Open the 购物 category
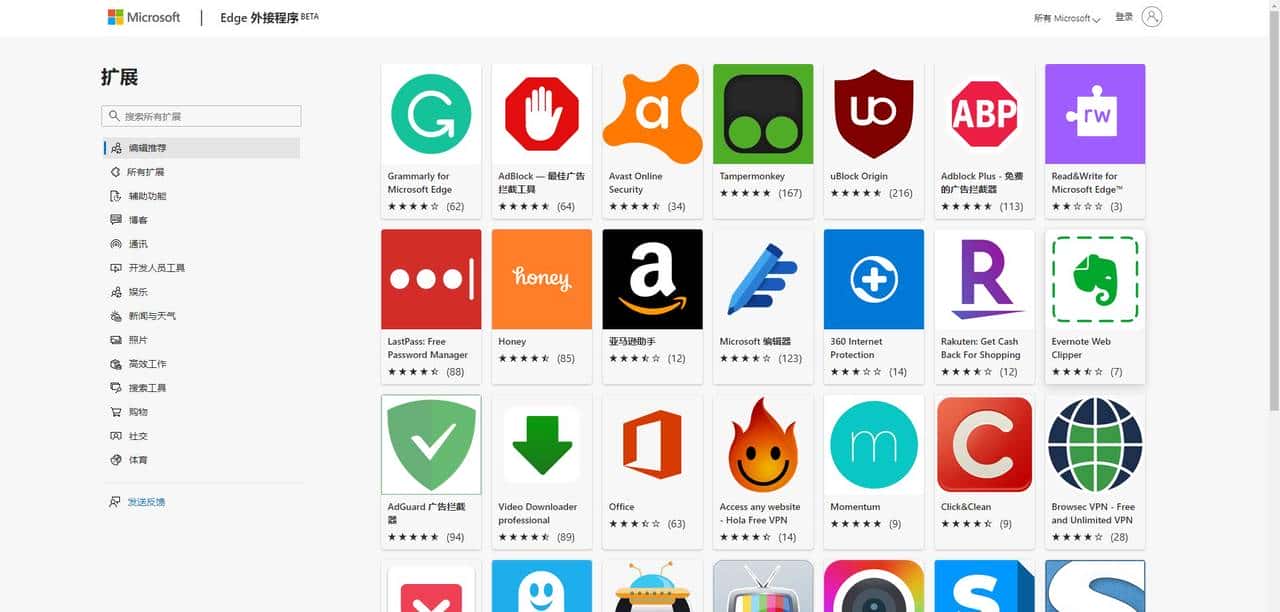The width and height of the screenshot is (1280, 612). point(138,412)
